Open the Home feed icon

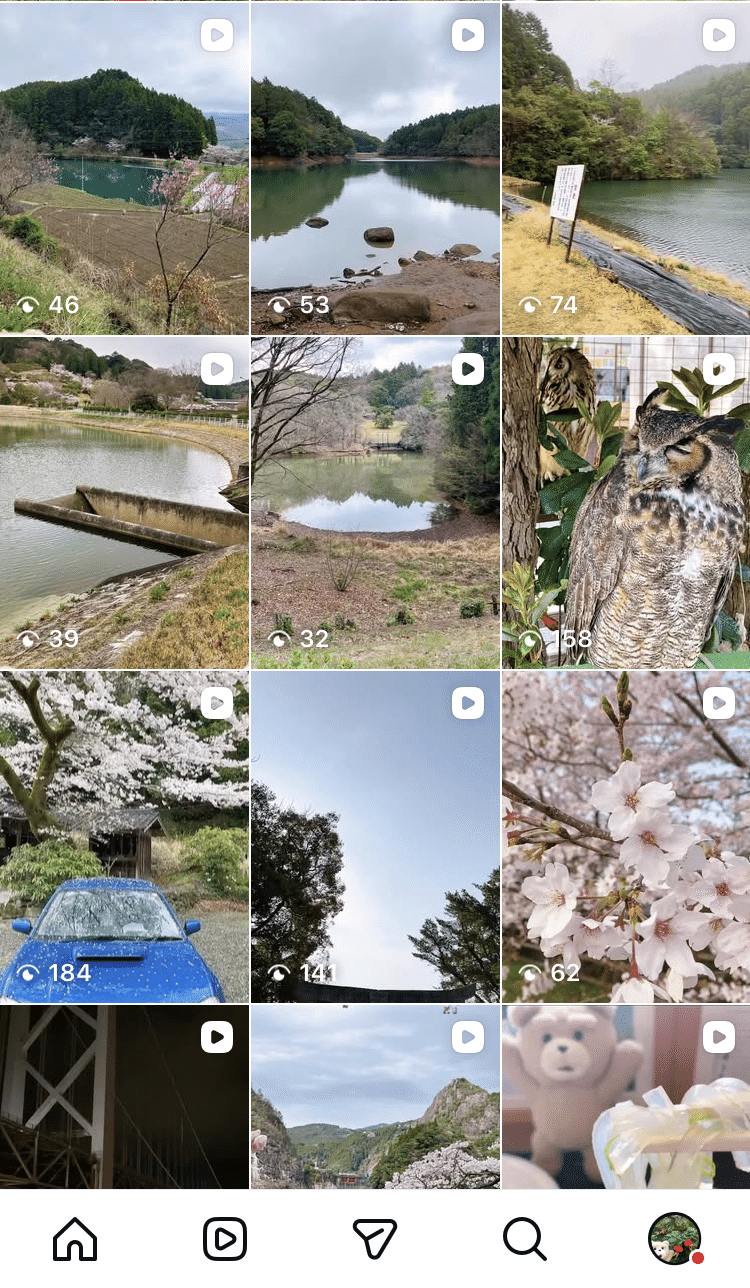click(x=75, y=1238)
